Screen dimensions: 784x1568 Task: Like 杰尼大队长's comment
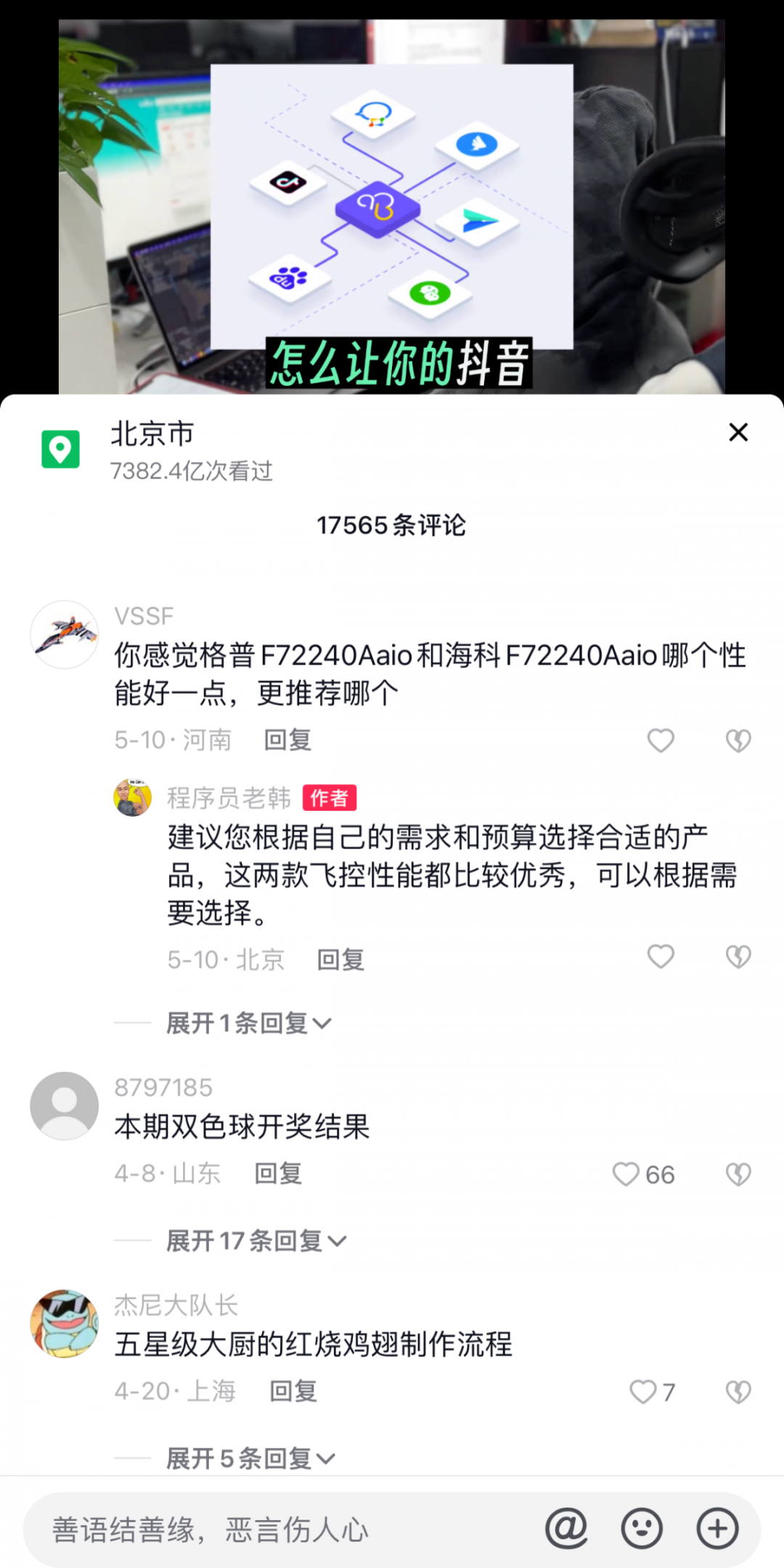(x=643, y=1392)
